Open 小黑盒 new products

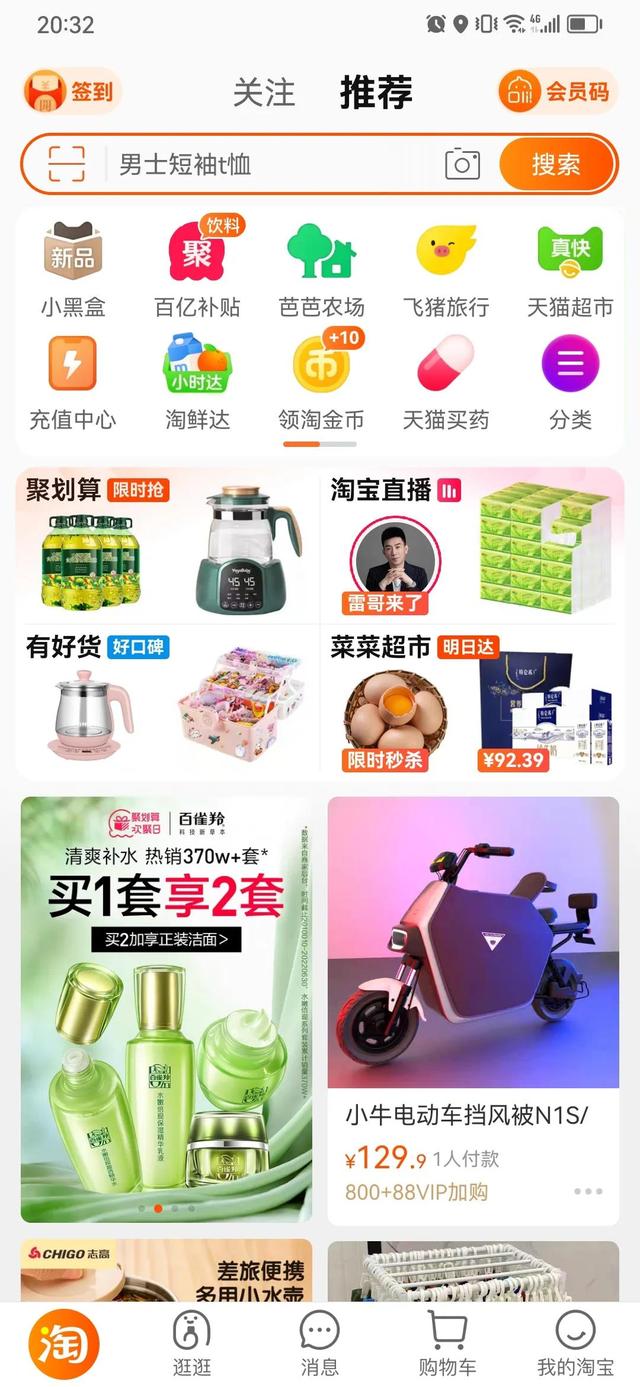pos(72,267)
